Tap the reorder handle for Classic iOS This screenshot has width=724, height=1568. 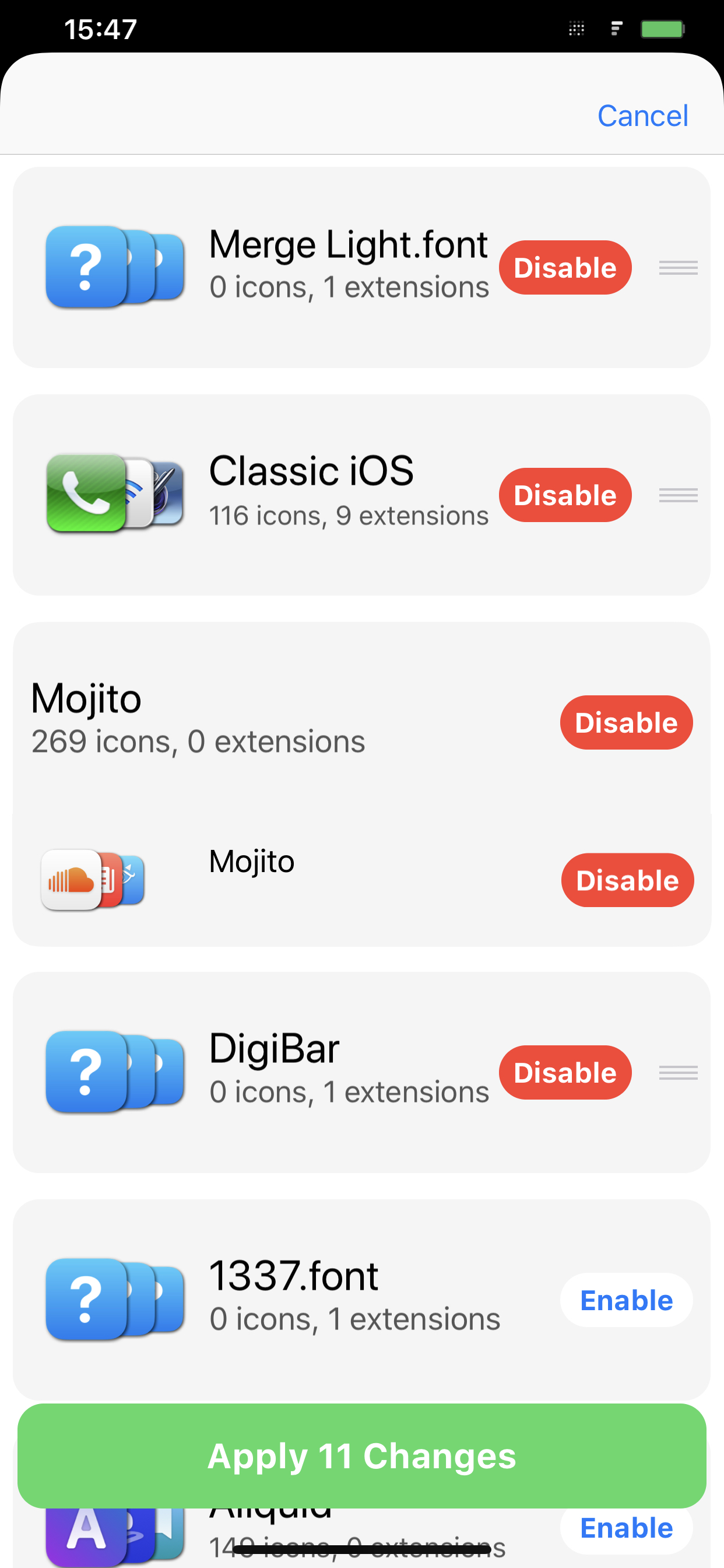tap(679, 495)
